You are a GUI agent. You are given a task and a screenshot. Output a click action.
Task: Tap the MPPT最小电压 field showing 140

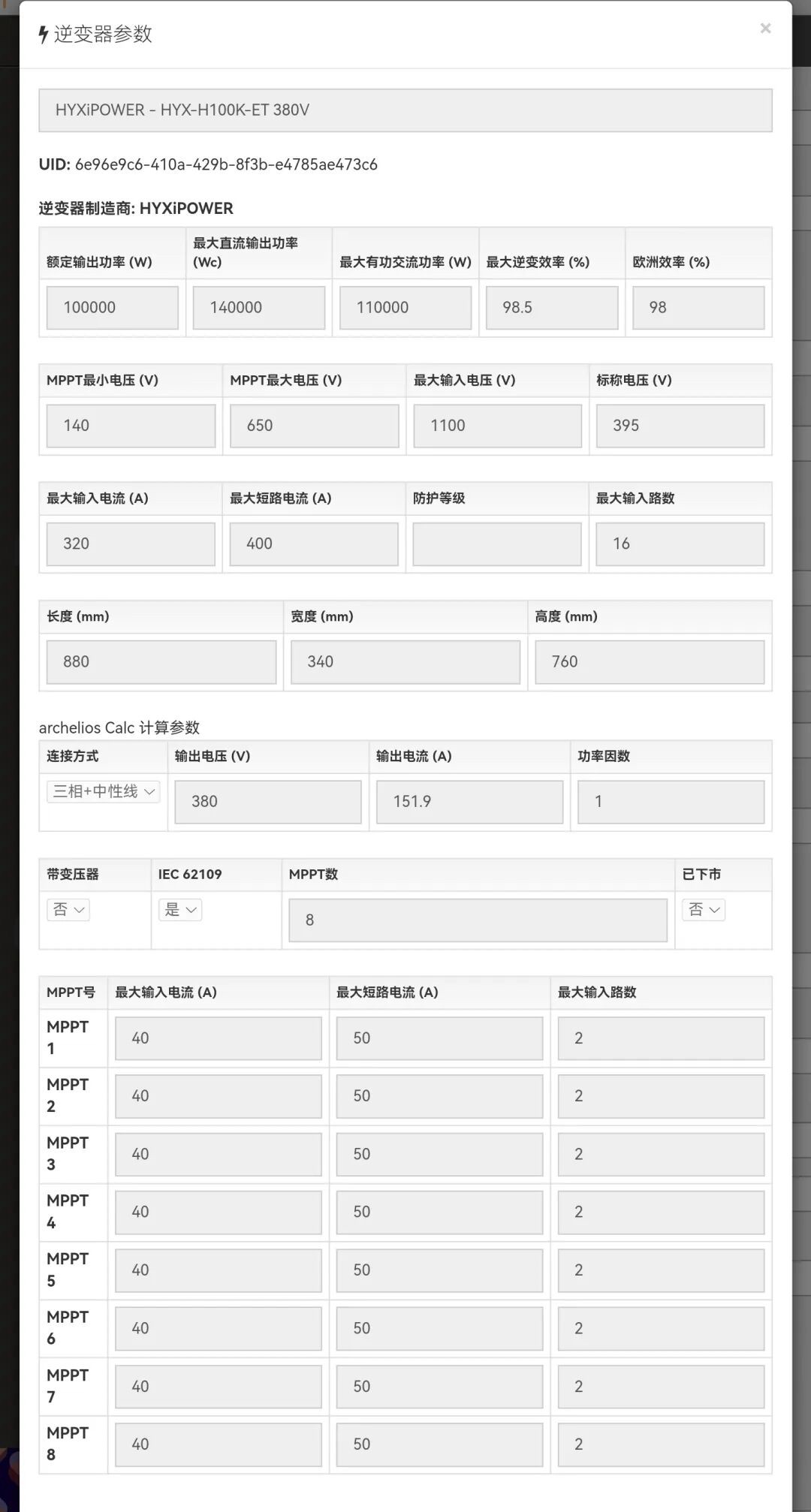tap(131, 426)
